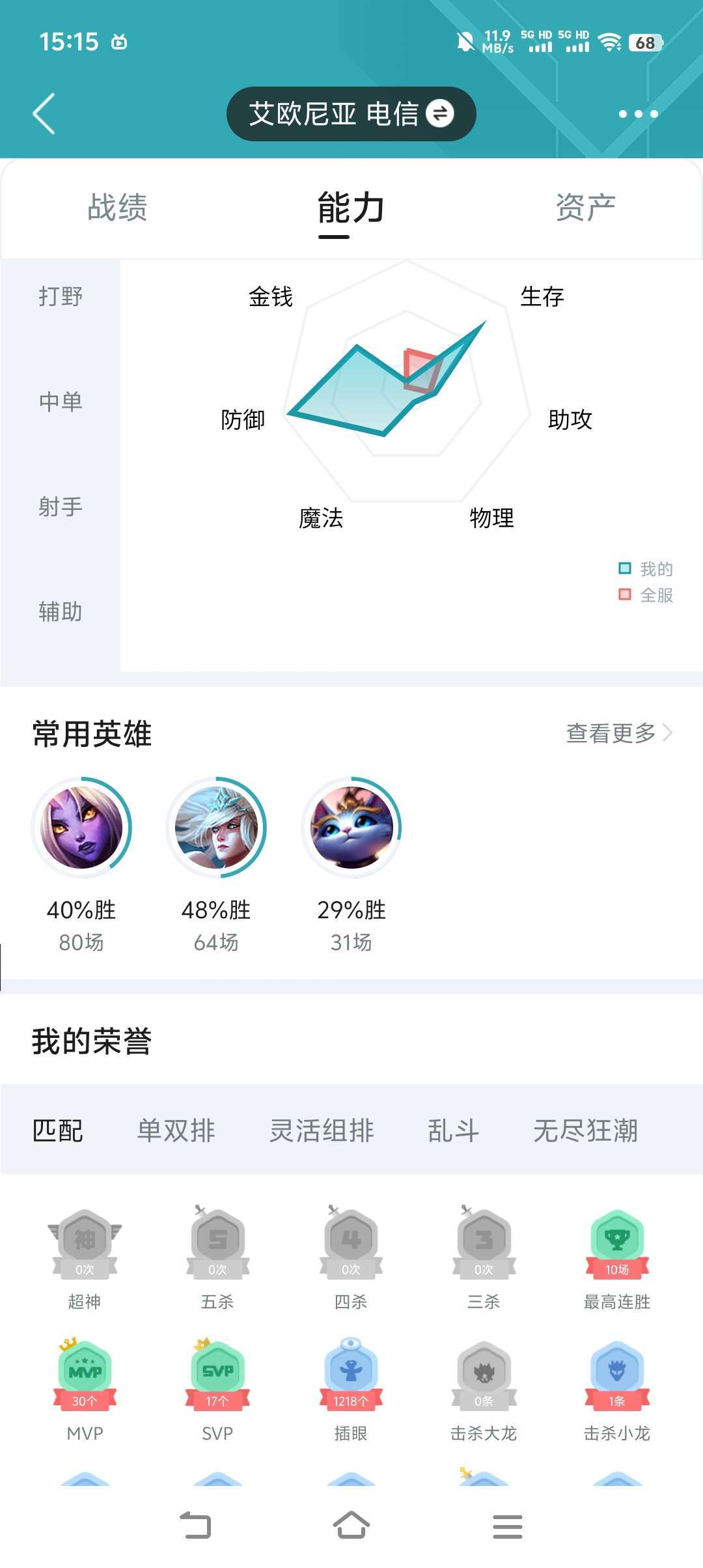Open recent apps from navigation bar
Screen dimensions: 703x1568
coord(508,1526)
